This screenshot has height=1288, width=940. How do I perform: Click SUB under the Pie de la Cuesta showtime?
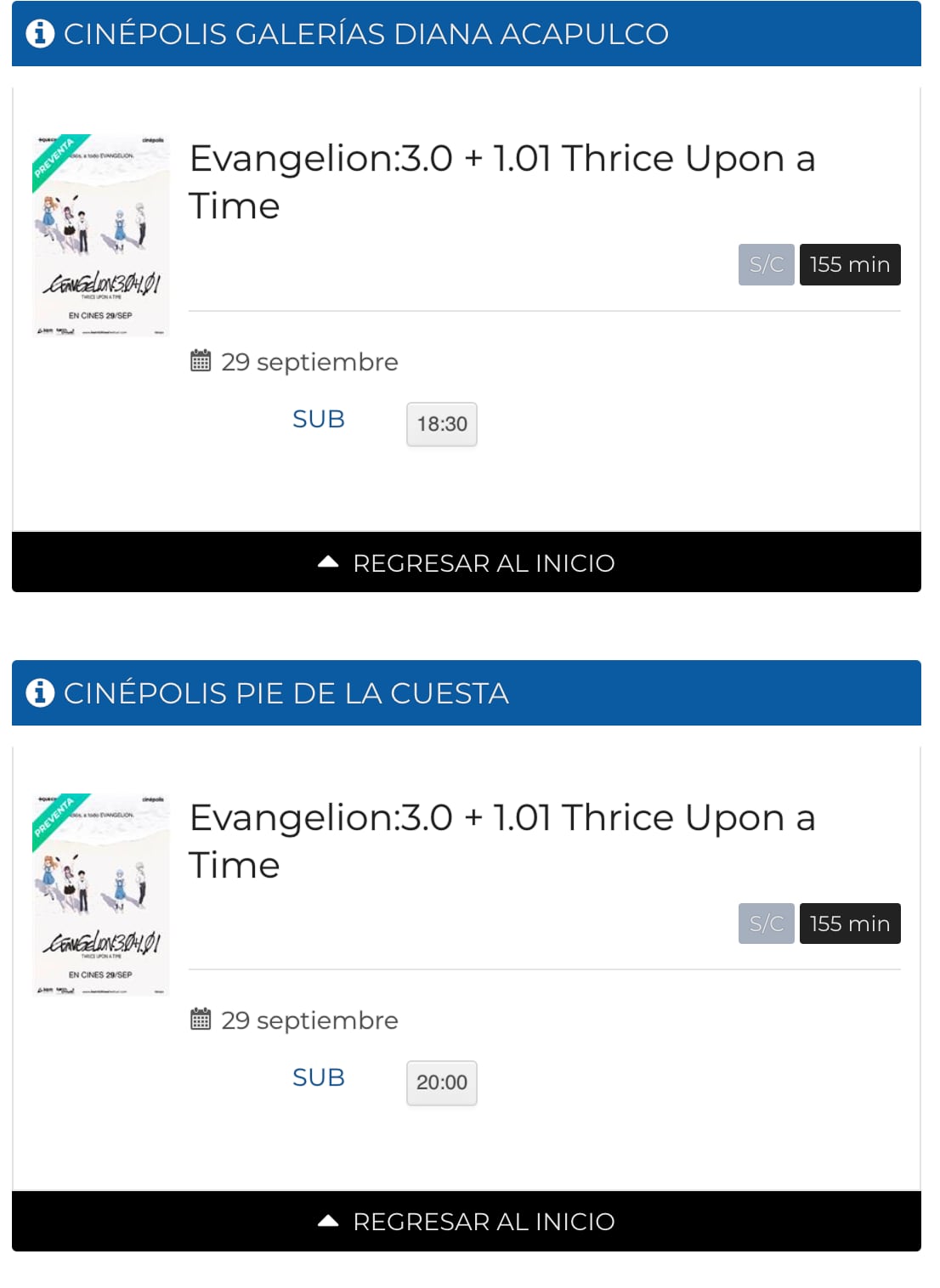[x=318, y=1077]
